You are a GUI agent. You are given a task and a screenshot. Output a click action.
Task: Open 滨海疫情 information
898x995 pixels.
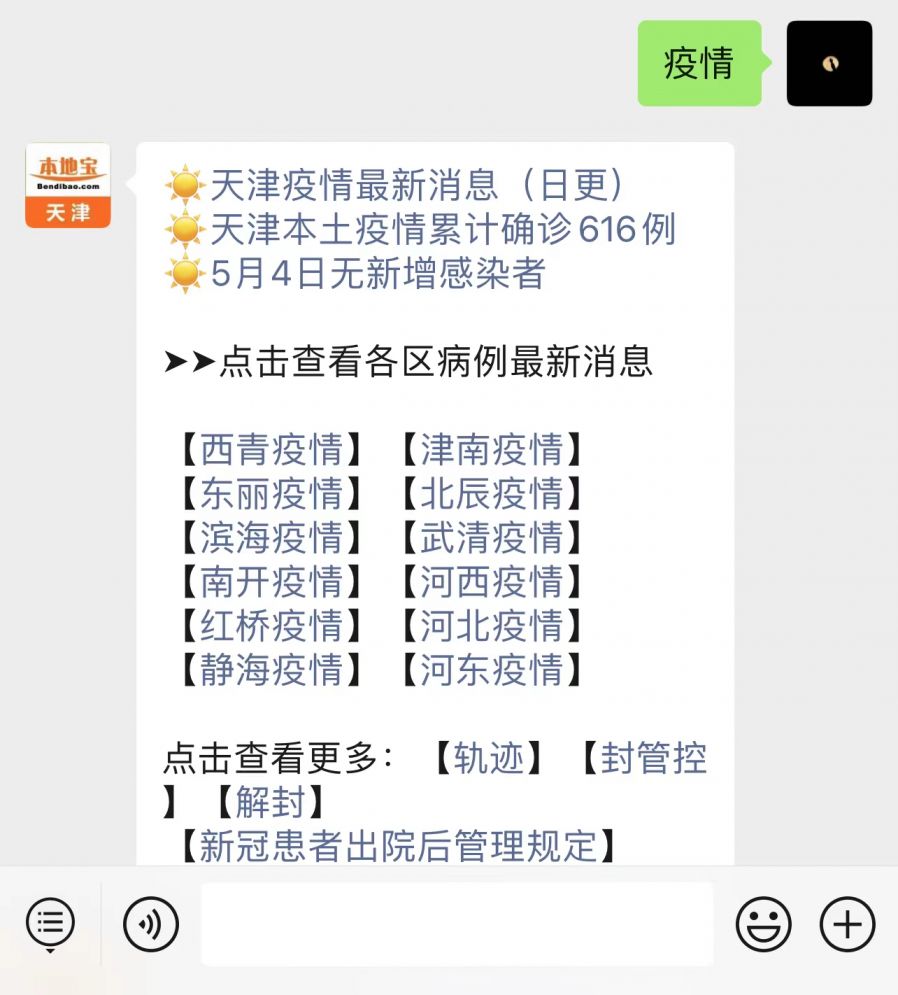coord(268,539)
